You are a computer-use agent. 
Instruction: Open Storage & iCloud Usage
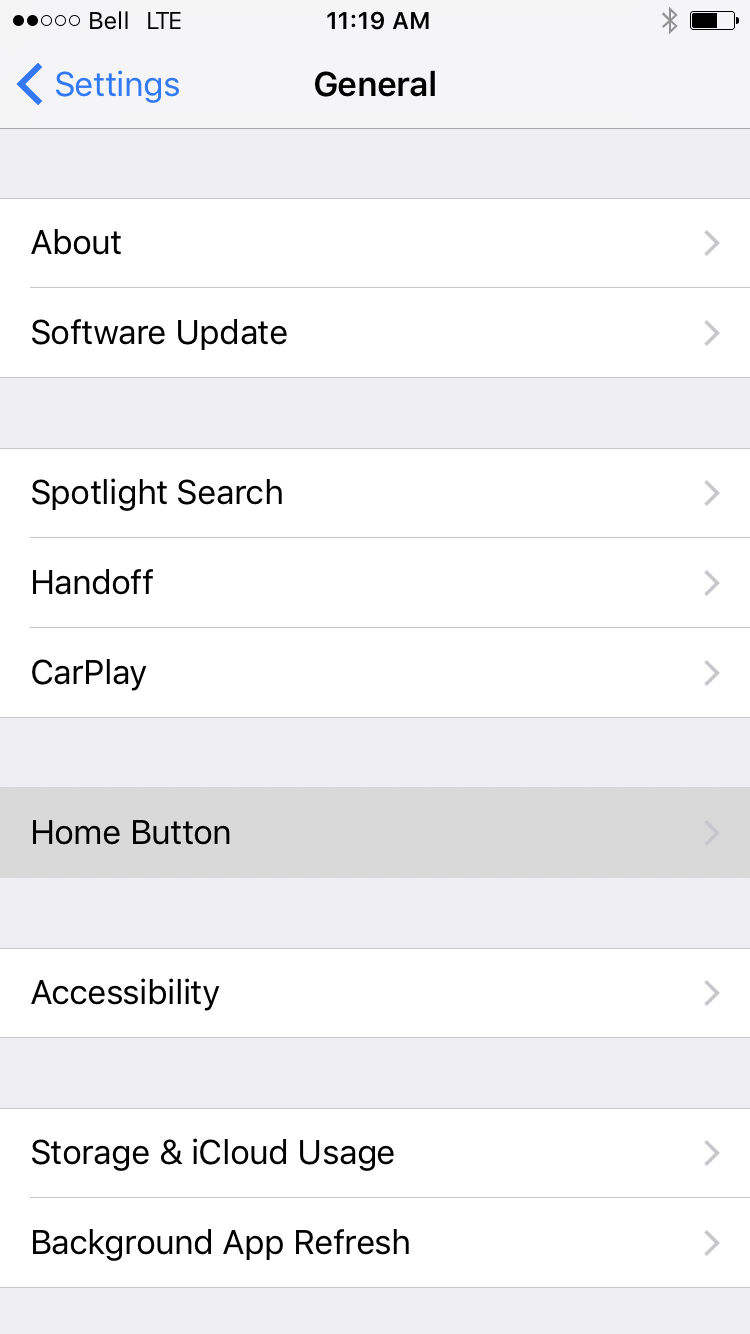(375, 1153)
